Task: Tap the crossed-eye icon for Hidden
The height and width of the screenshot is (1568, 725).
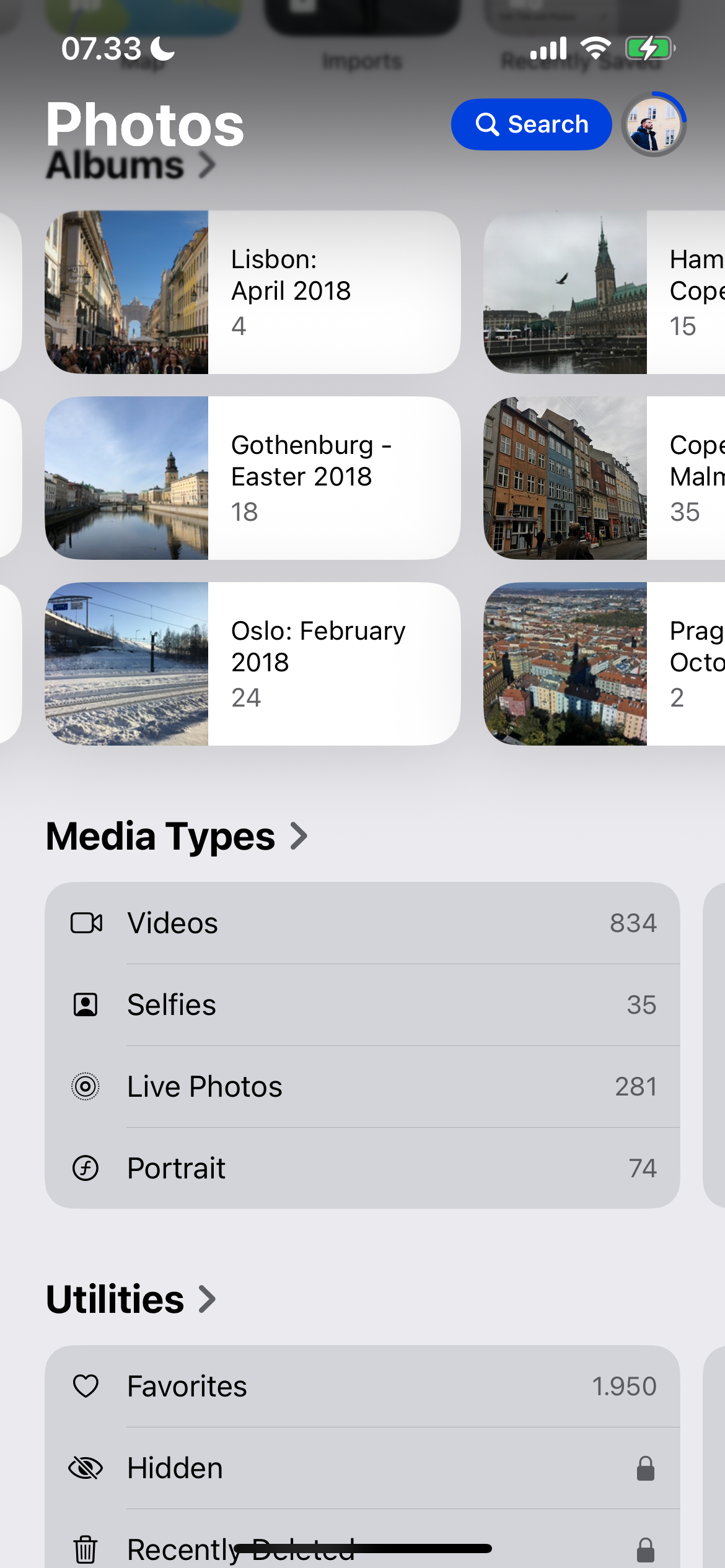Action: click(x=87, y=1467)
